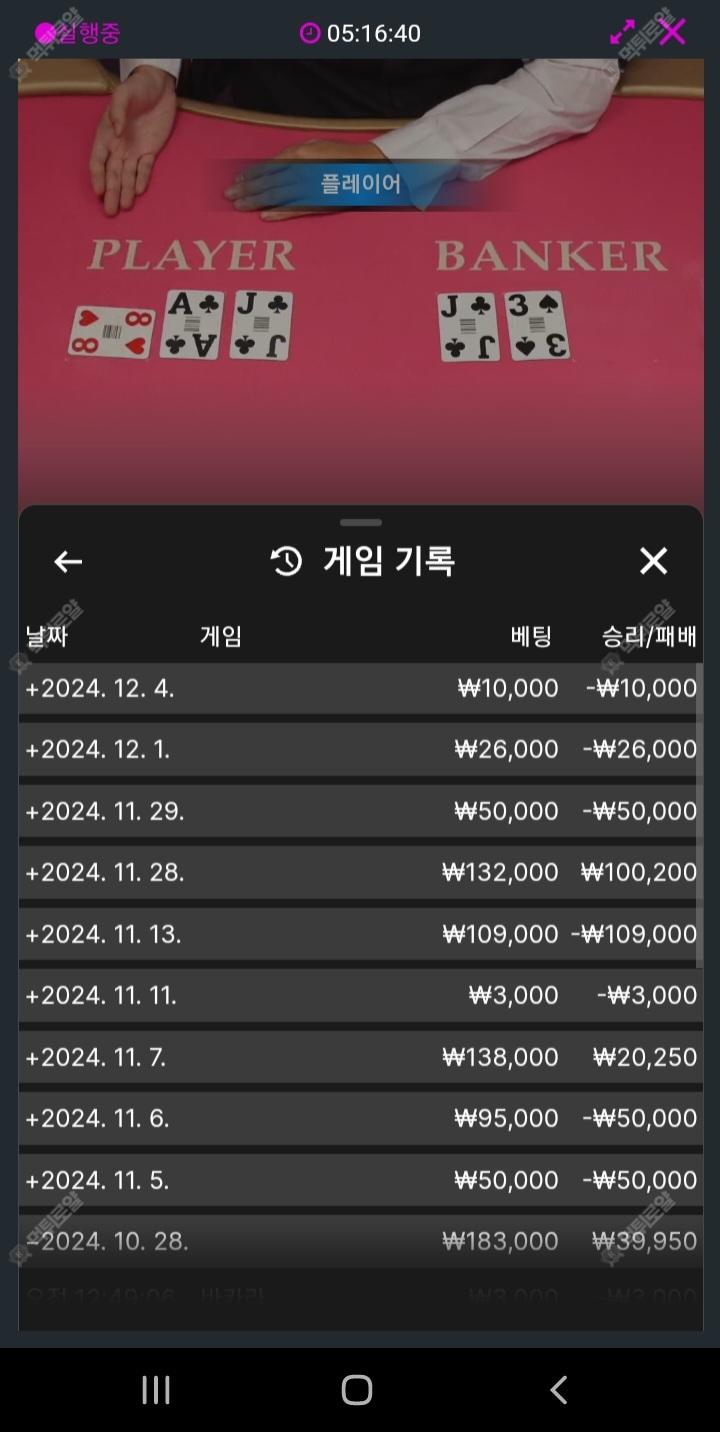The width and height of the screenshot is (720, 1432).
Task: Expand the 2024. 11. 6. record
Action: coord(98,1118)
